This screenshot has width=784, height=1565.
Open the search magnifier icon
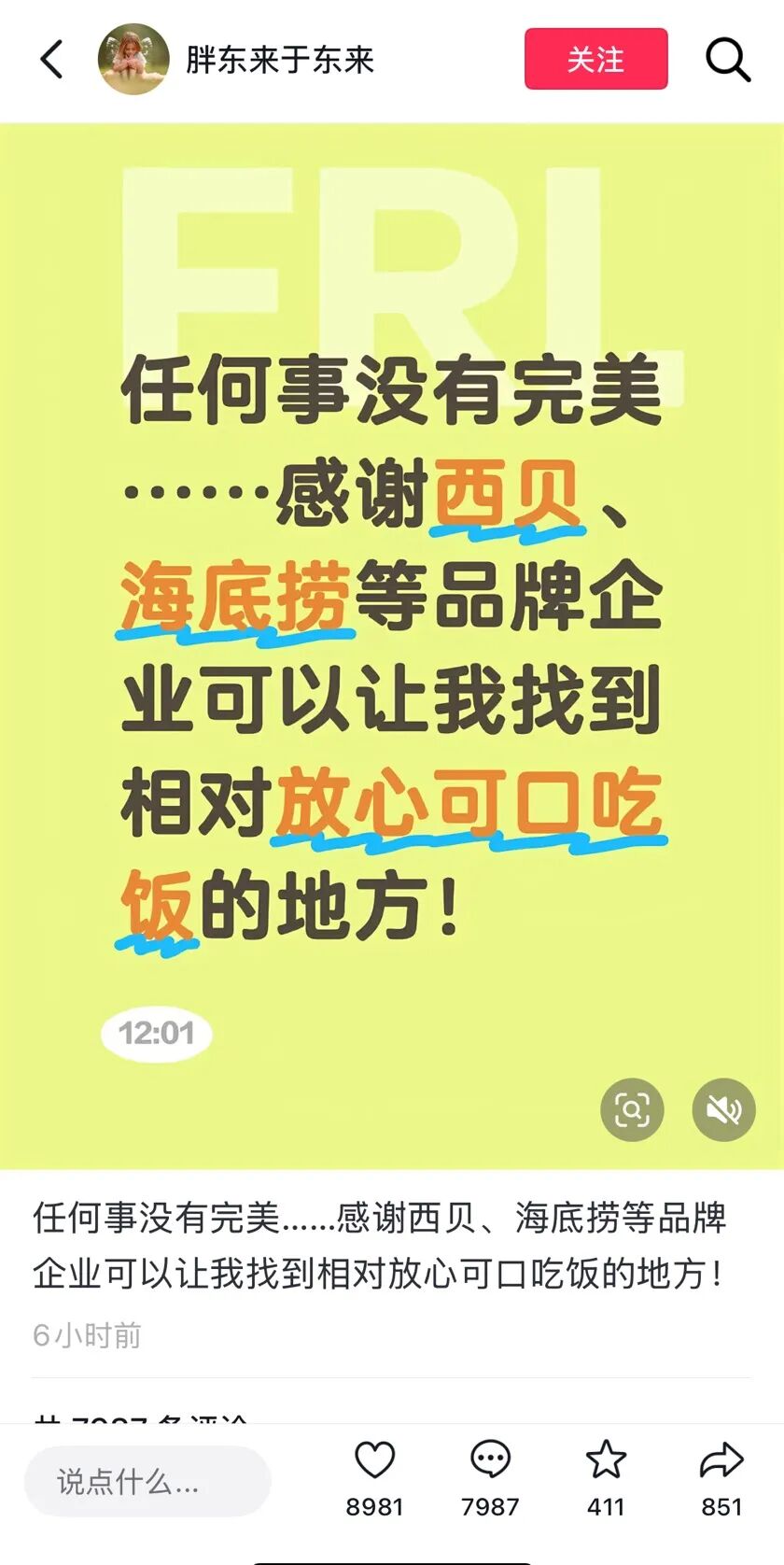727,60
